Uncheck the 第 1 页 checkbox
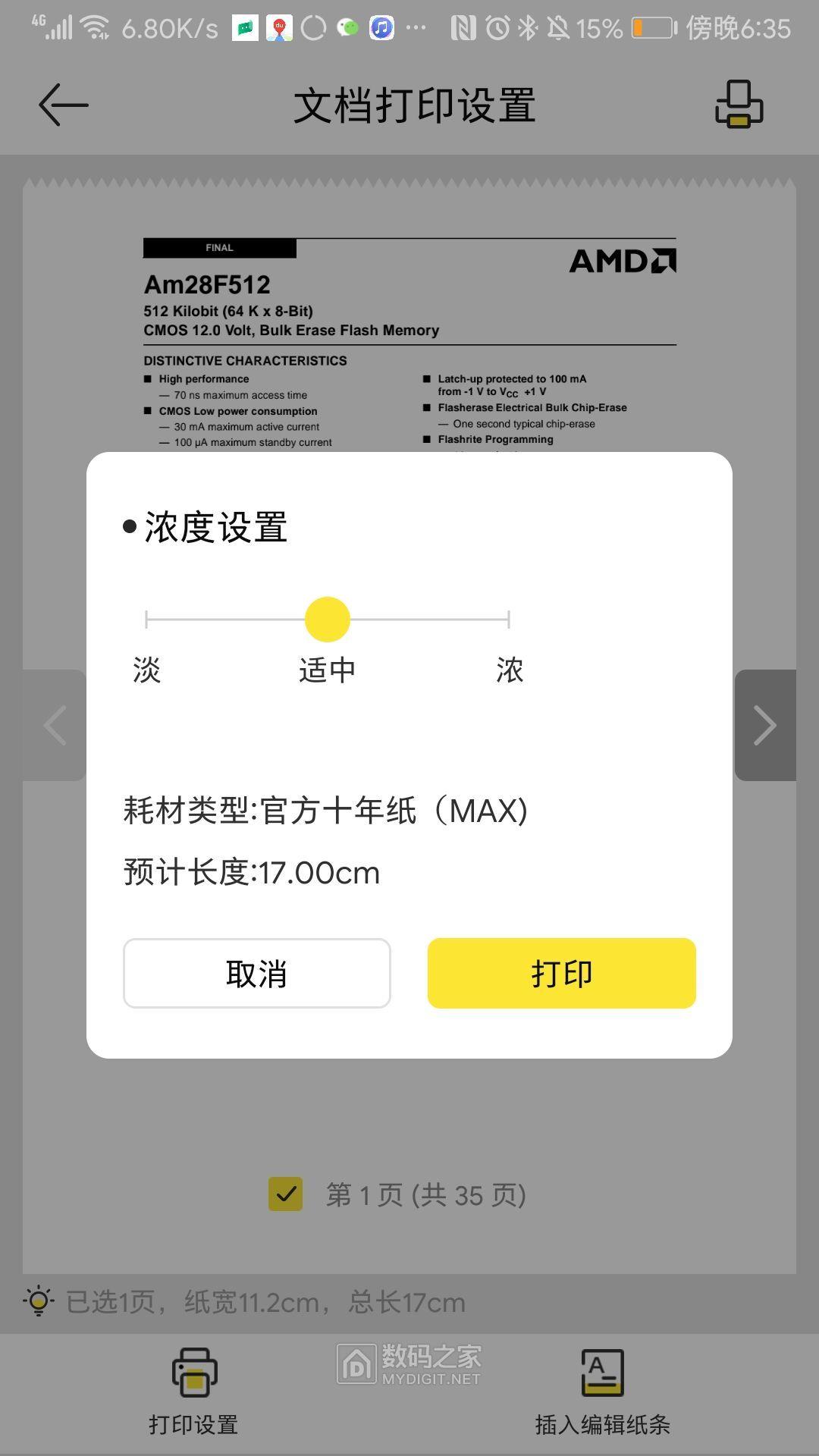The image size is (819, 1456). (x=286, y=1194)
